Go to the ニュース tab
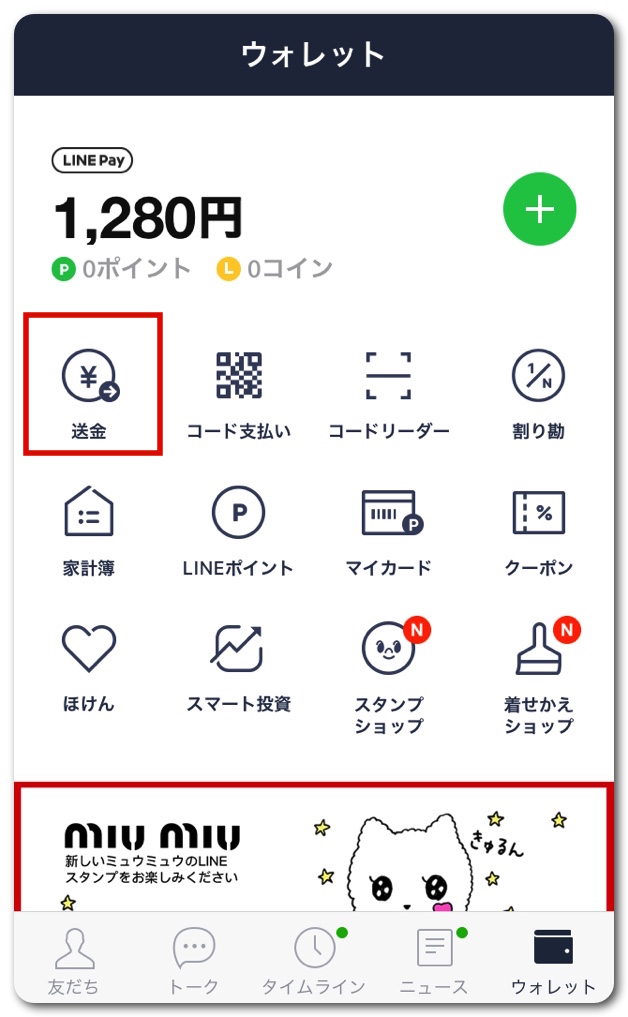 (x=434, y=960)
